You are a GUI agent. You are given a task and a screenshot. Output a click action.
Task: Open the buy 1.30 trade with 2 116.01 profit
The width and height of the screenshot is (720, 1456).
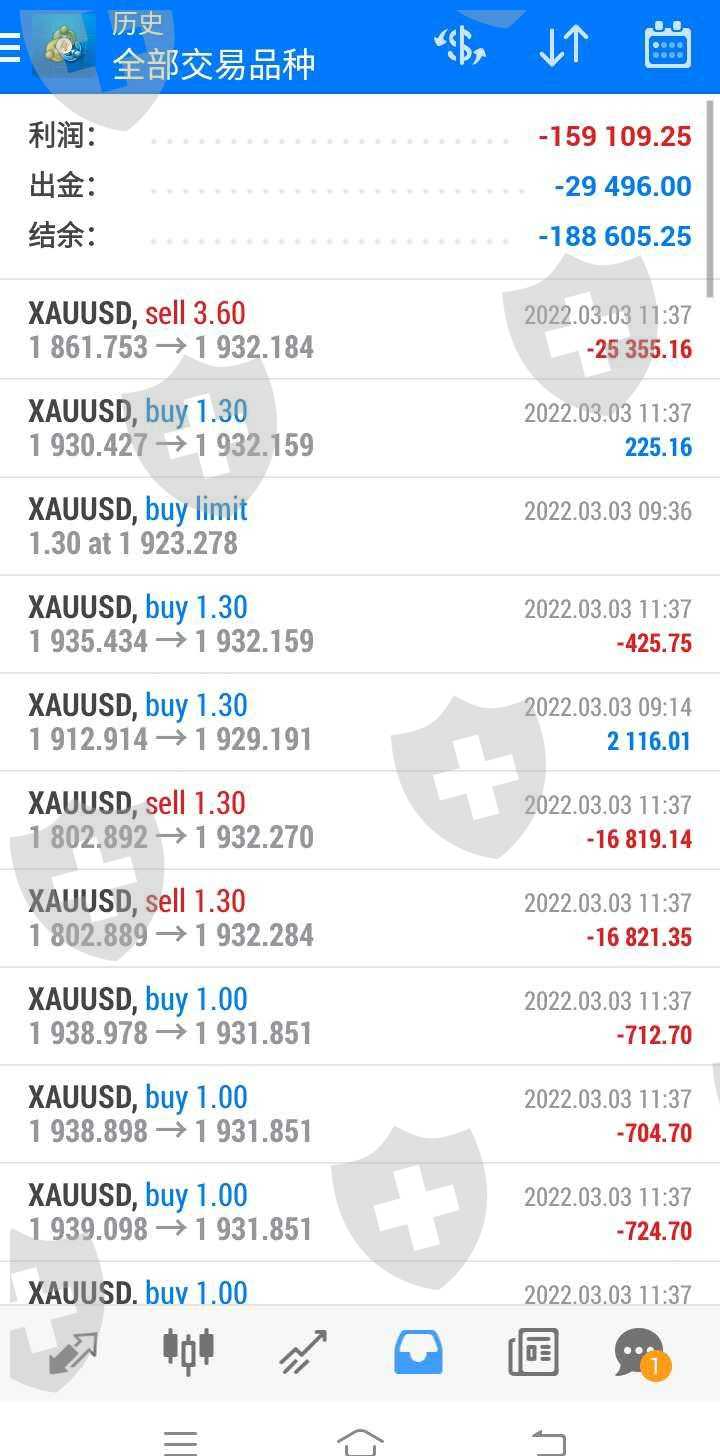tap(360, 722)
